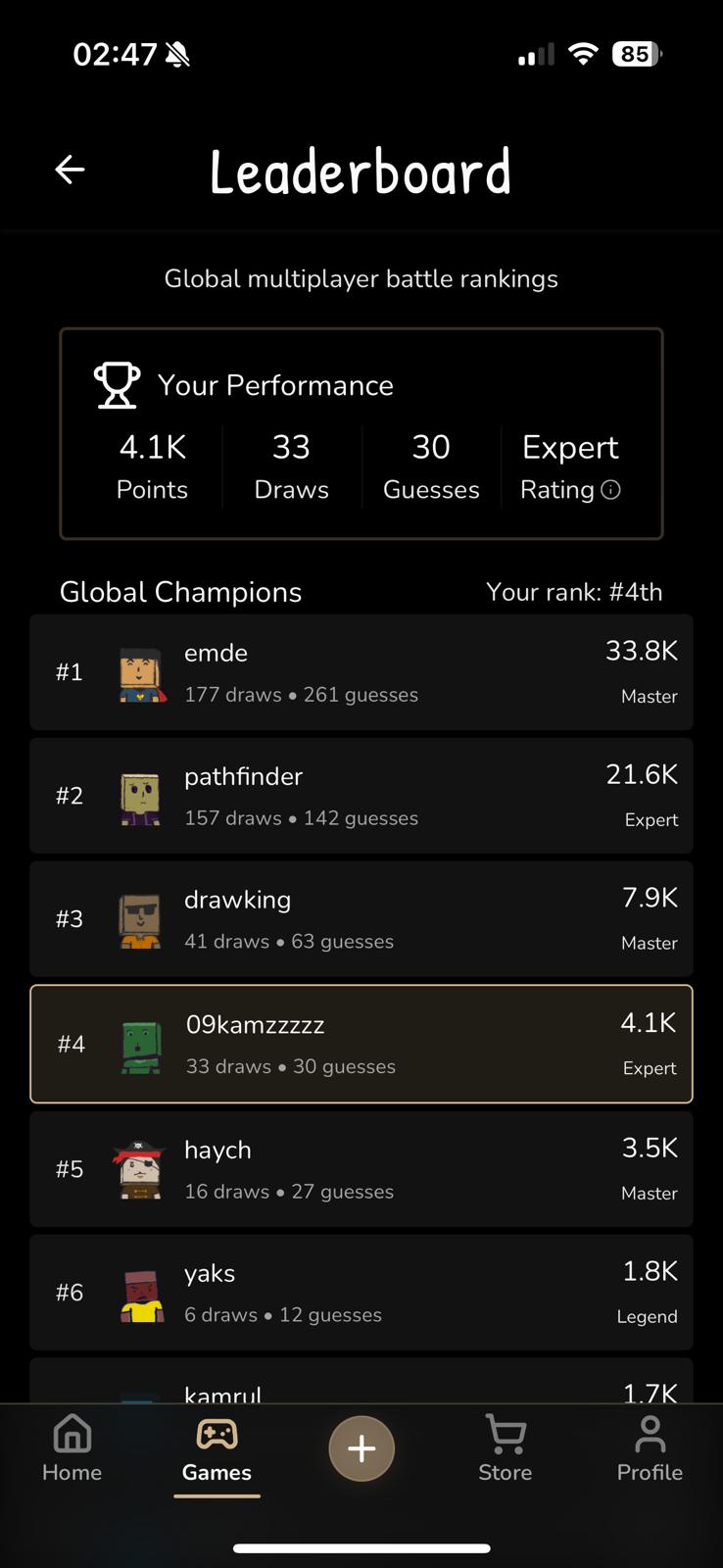Select your highlighted #4 leaderboard entry
Screen dimensions: 723x1568
[361, 1045]
